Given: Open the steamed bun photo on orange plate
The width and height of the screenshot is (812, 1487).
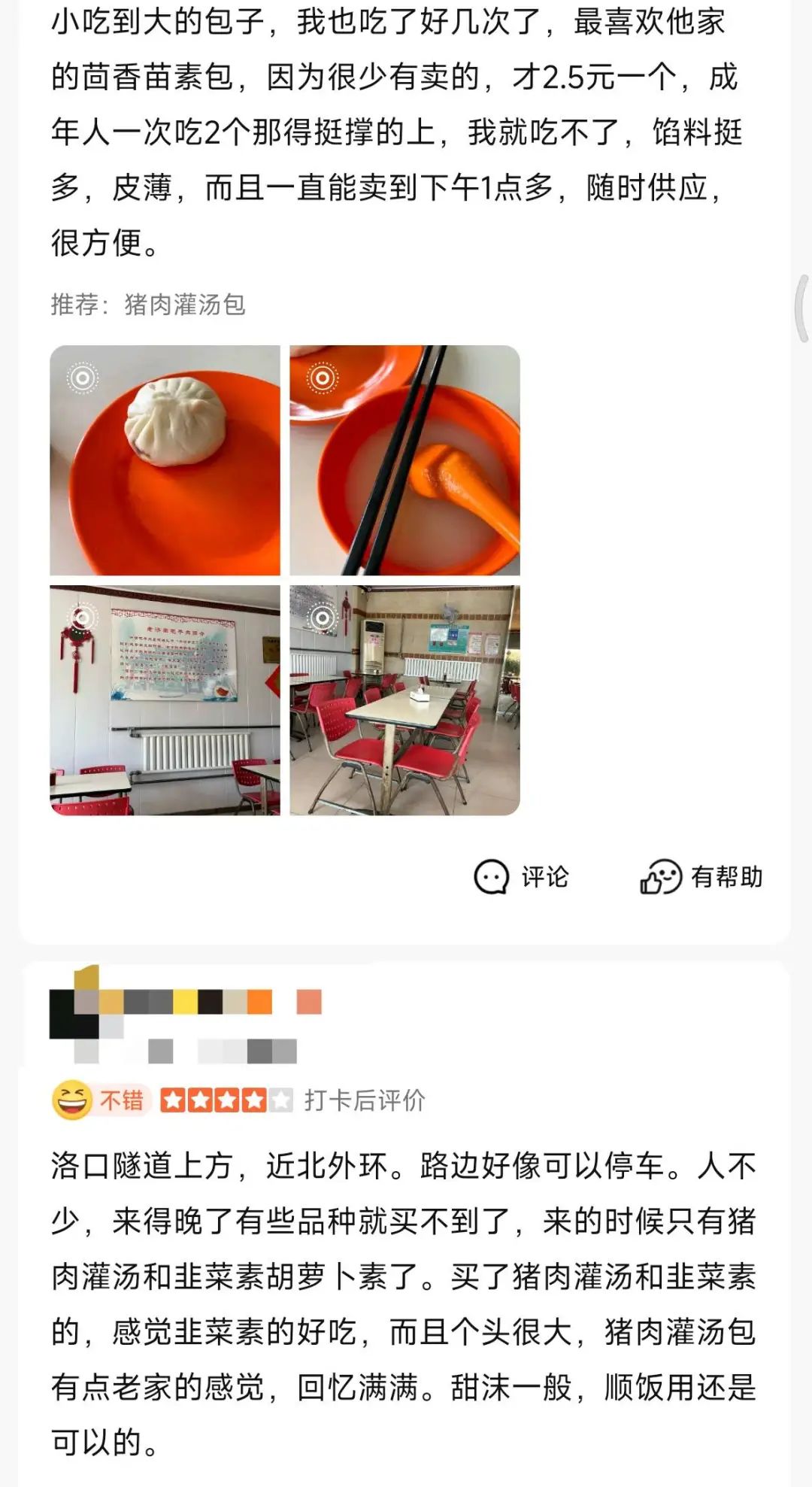Looking at the screenshot, I should [165, 460].
